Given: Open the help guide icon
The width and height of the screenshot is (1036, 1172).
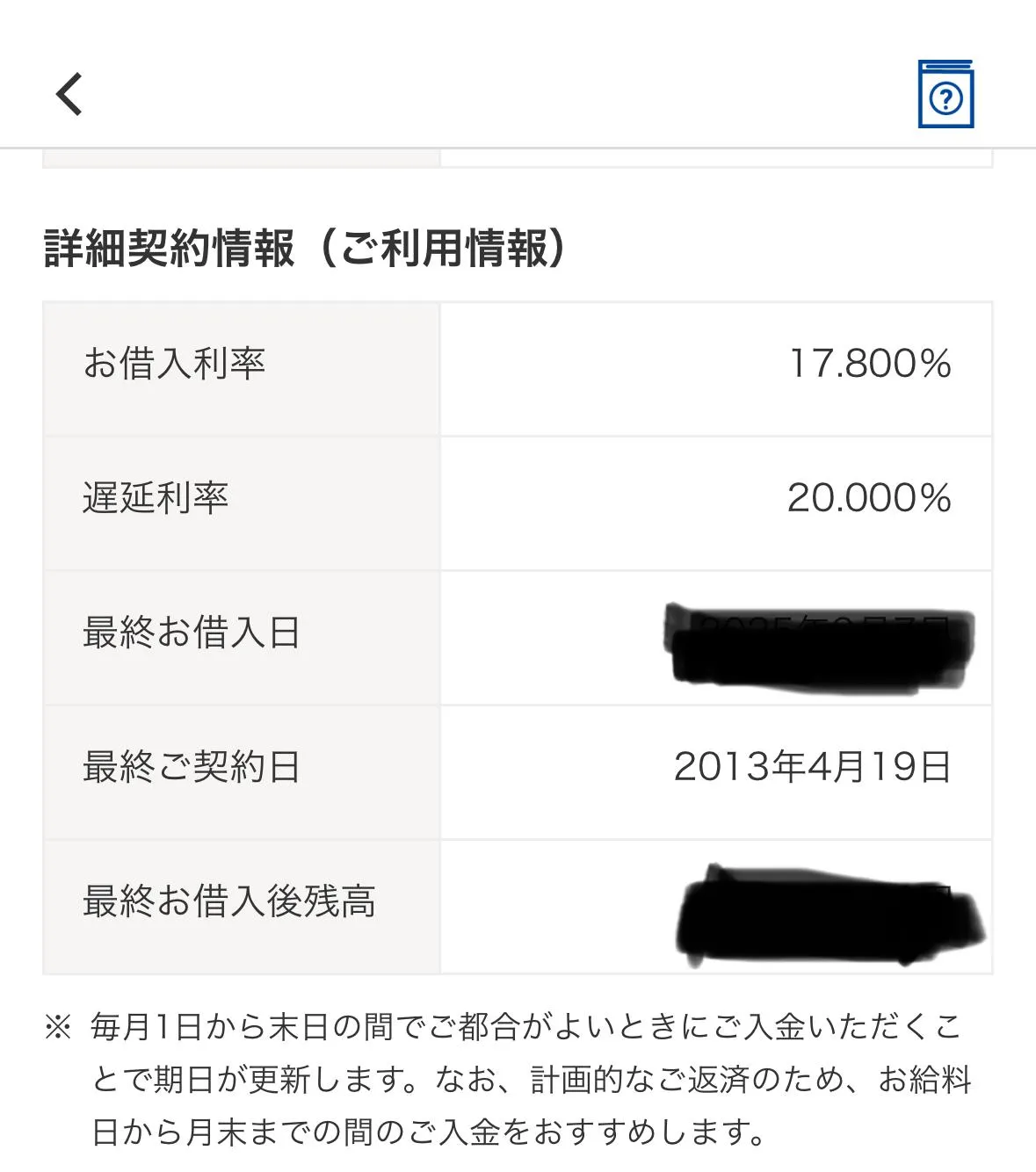Looking at the screenshot, I should click(x=945, y=95).
